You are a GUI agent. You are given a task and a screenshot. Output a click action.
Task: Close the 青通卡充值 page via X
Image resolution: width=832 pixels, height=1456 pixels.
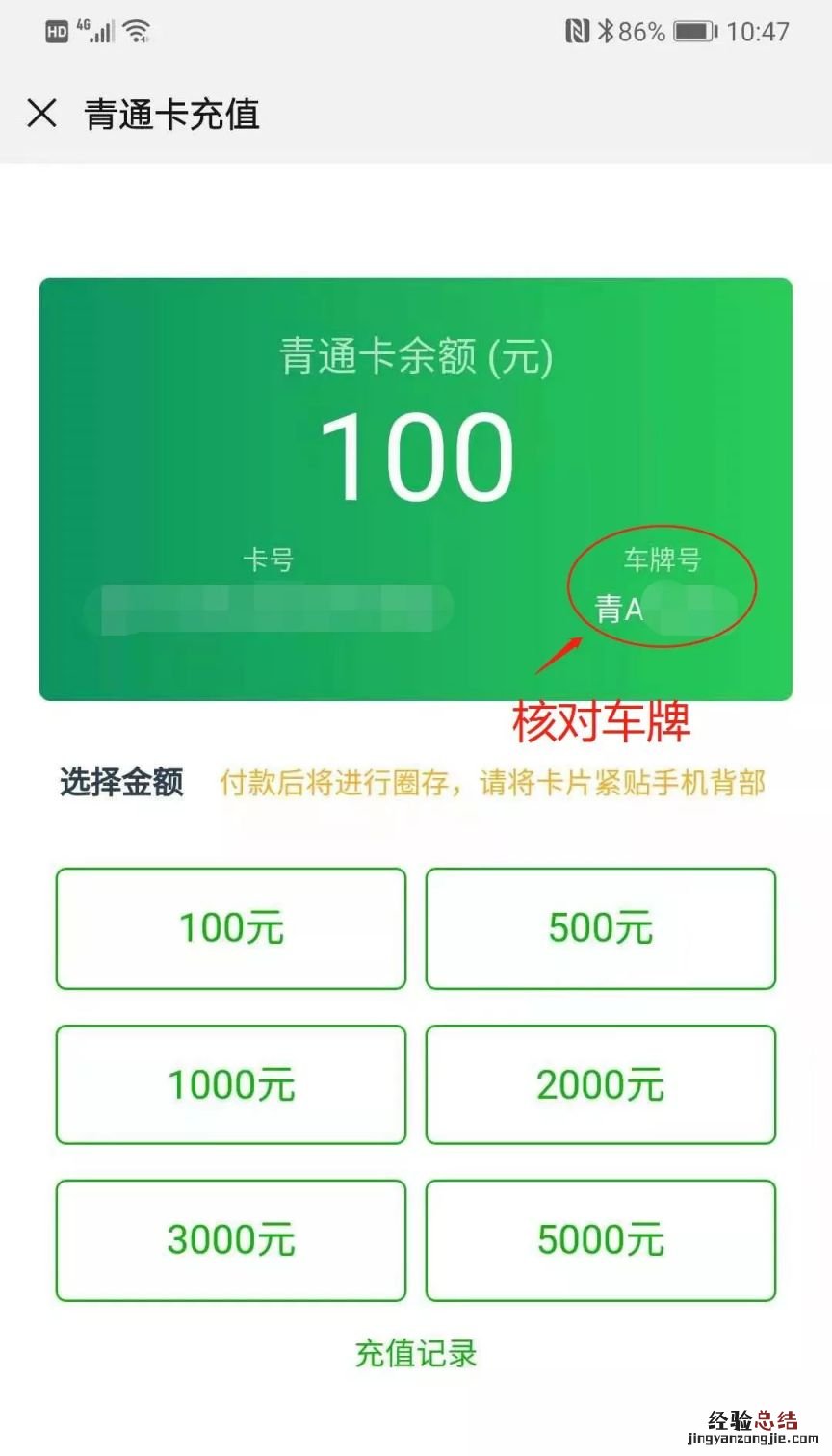pos(40,114)
